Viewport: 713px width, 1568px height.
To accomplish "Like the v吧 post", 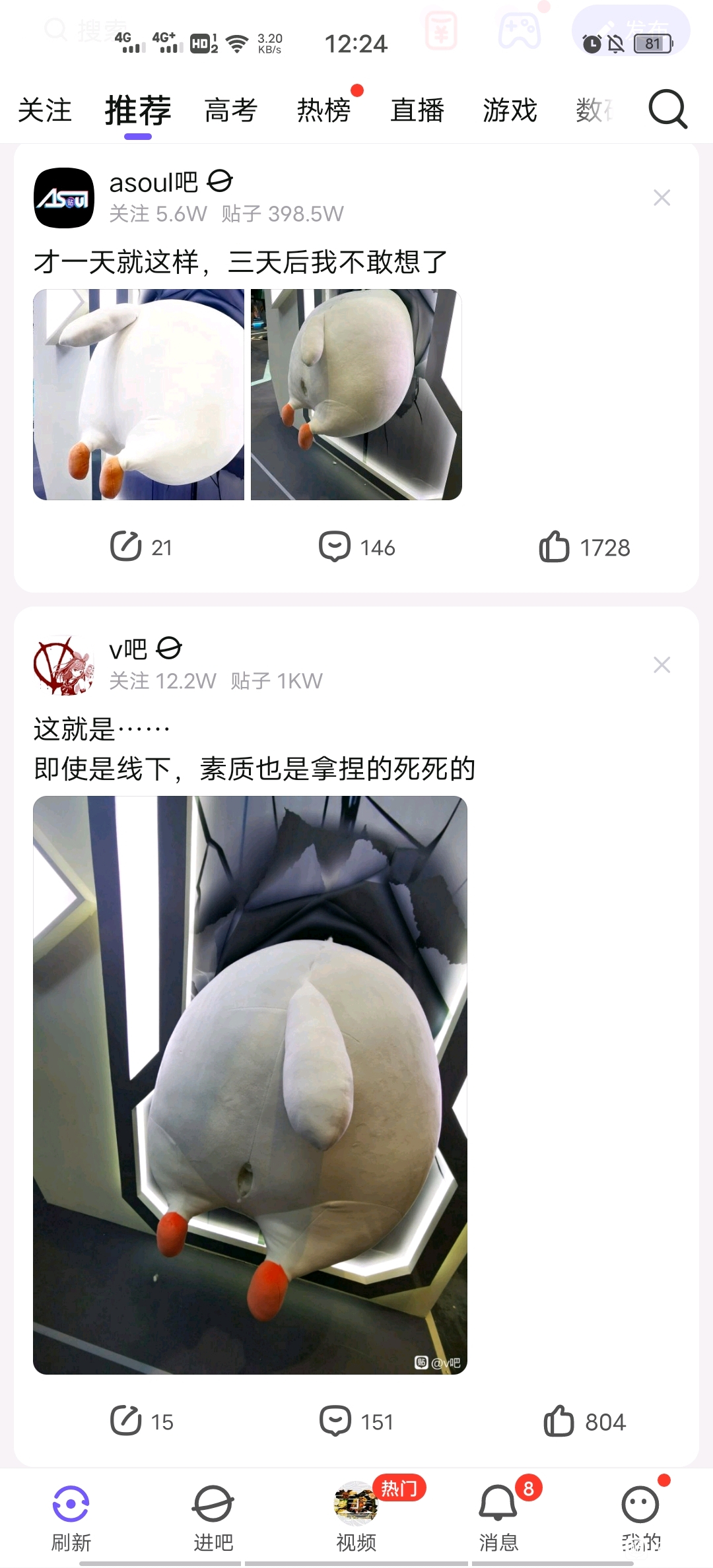I will (584, 1421).
